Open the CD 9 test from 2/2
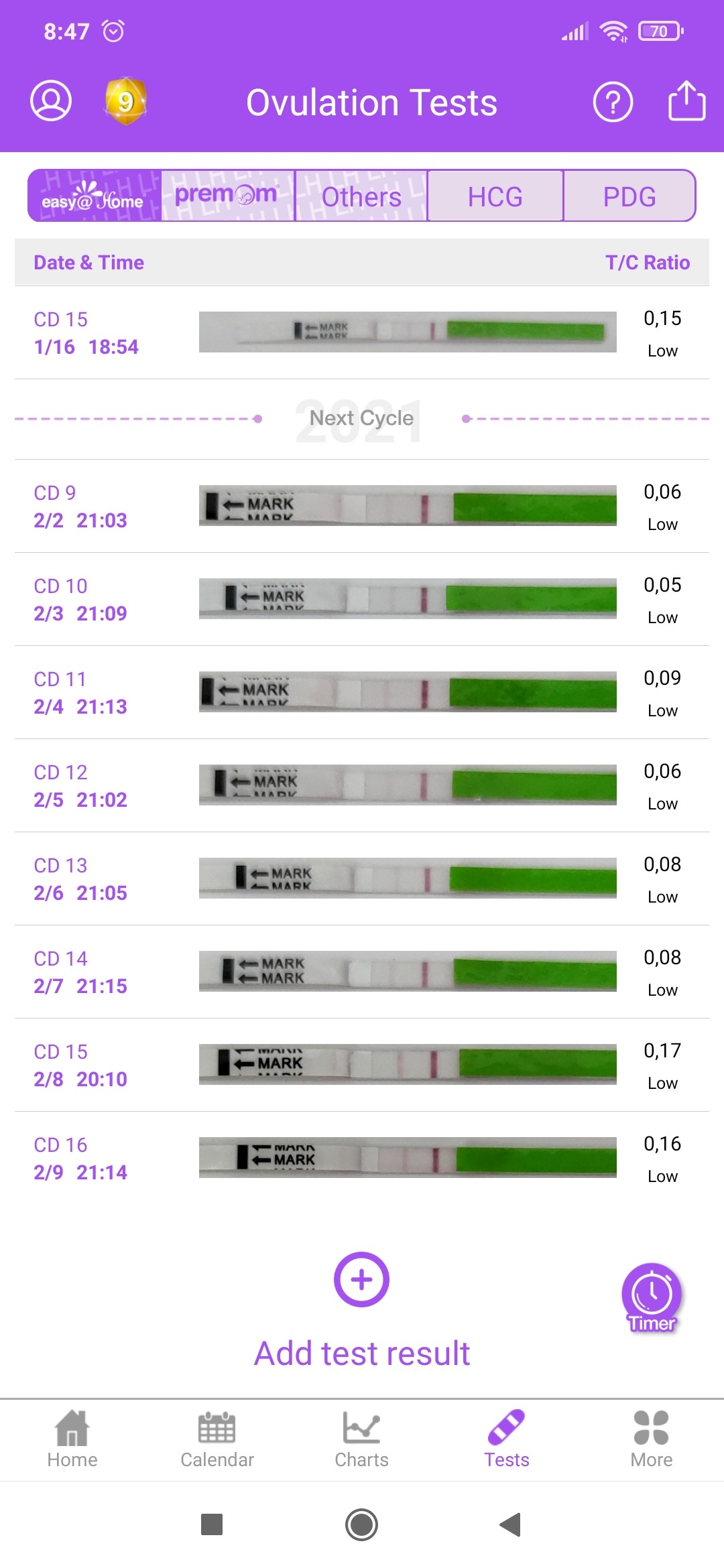 click(x=362, y=506)
